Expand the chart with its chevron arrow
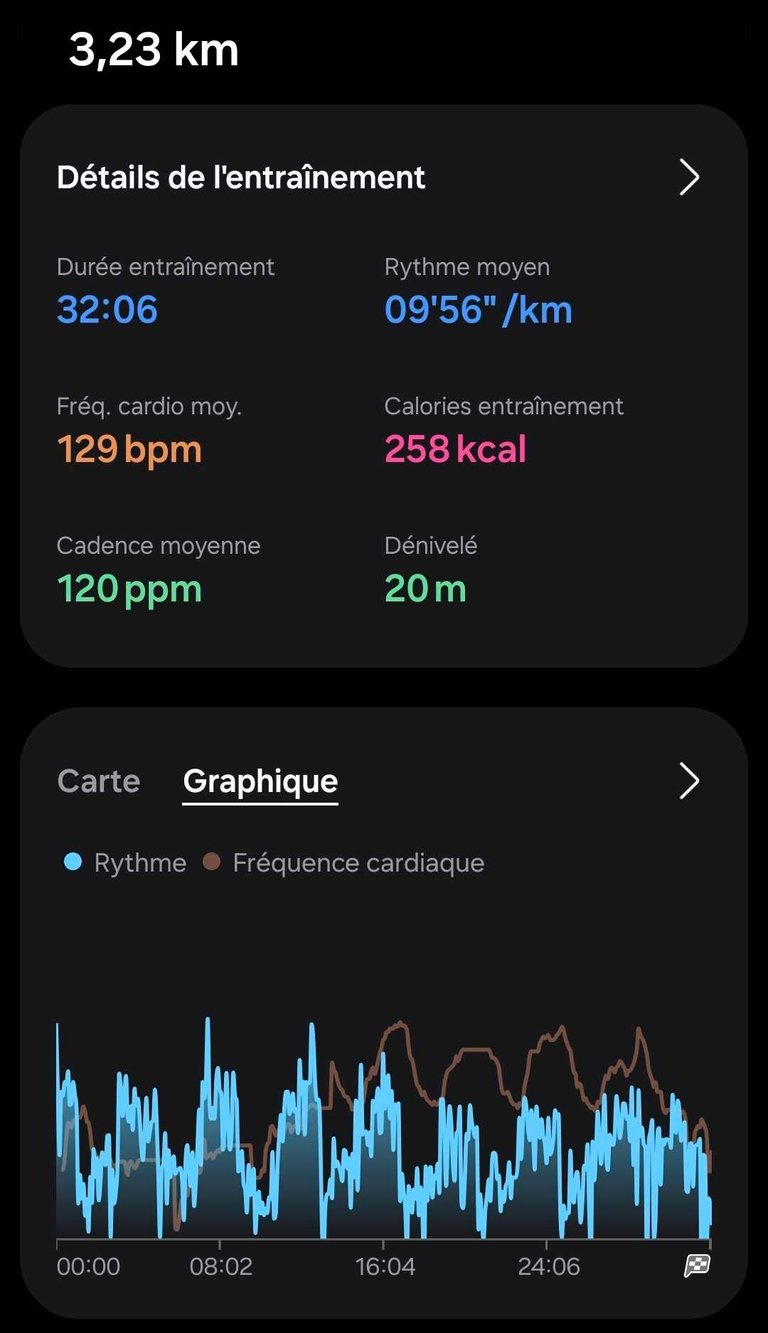Viewport: 768px width, 1333px height. point(689,781)
